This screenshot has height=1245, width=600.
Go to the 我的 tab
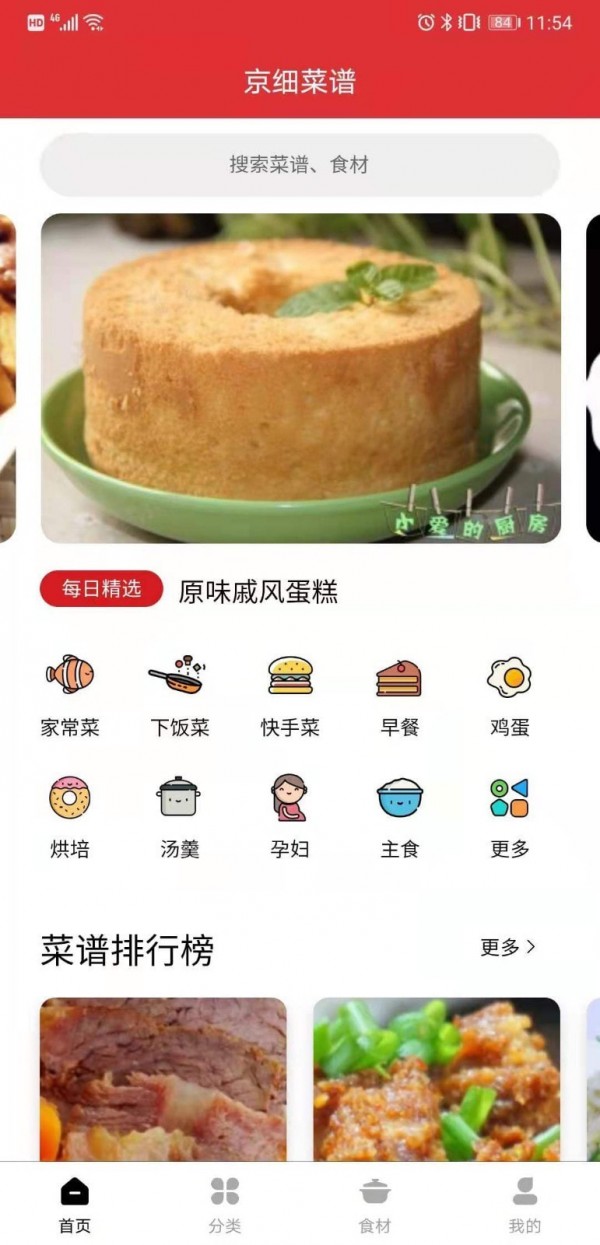pos(524,1204)
